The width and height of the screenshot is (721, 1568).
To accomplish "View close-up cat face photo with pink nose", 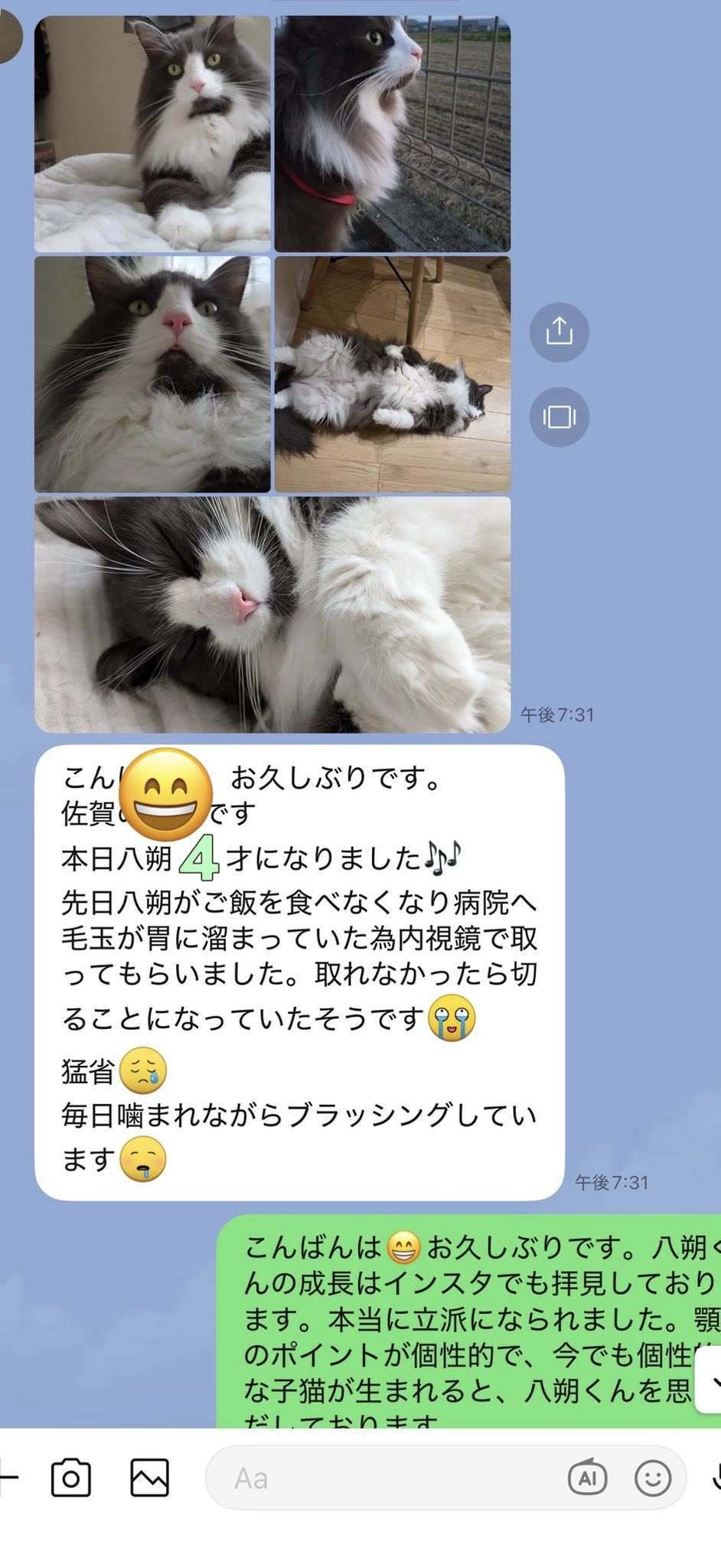I will 152,374.
